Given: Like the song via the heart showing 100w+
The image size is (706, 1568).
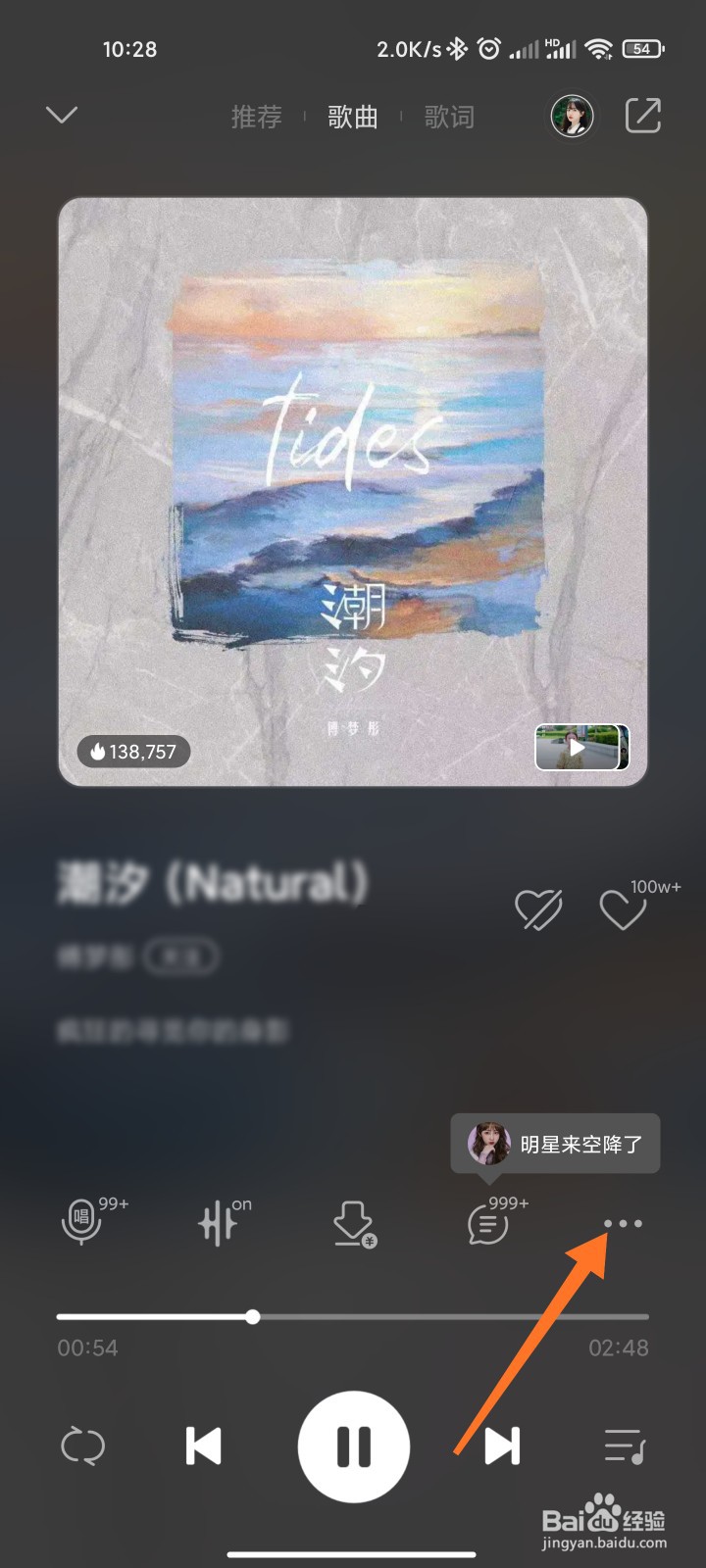Looking at the screenshot, I should tap(624, 911).
